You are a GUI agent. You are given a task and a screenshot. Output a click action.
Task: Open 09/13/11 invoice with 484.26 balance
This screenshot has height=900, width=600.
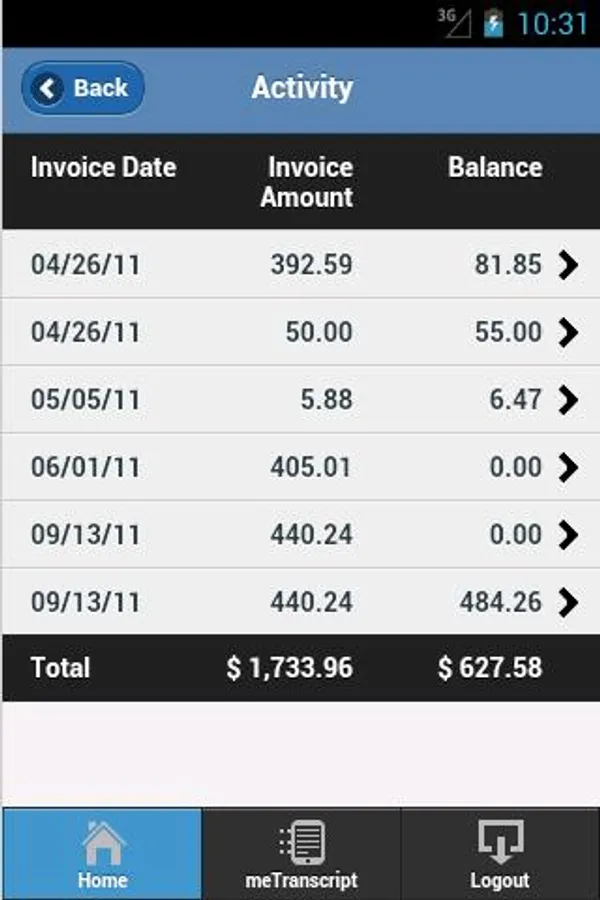tap(300, 602)
